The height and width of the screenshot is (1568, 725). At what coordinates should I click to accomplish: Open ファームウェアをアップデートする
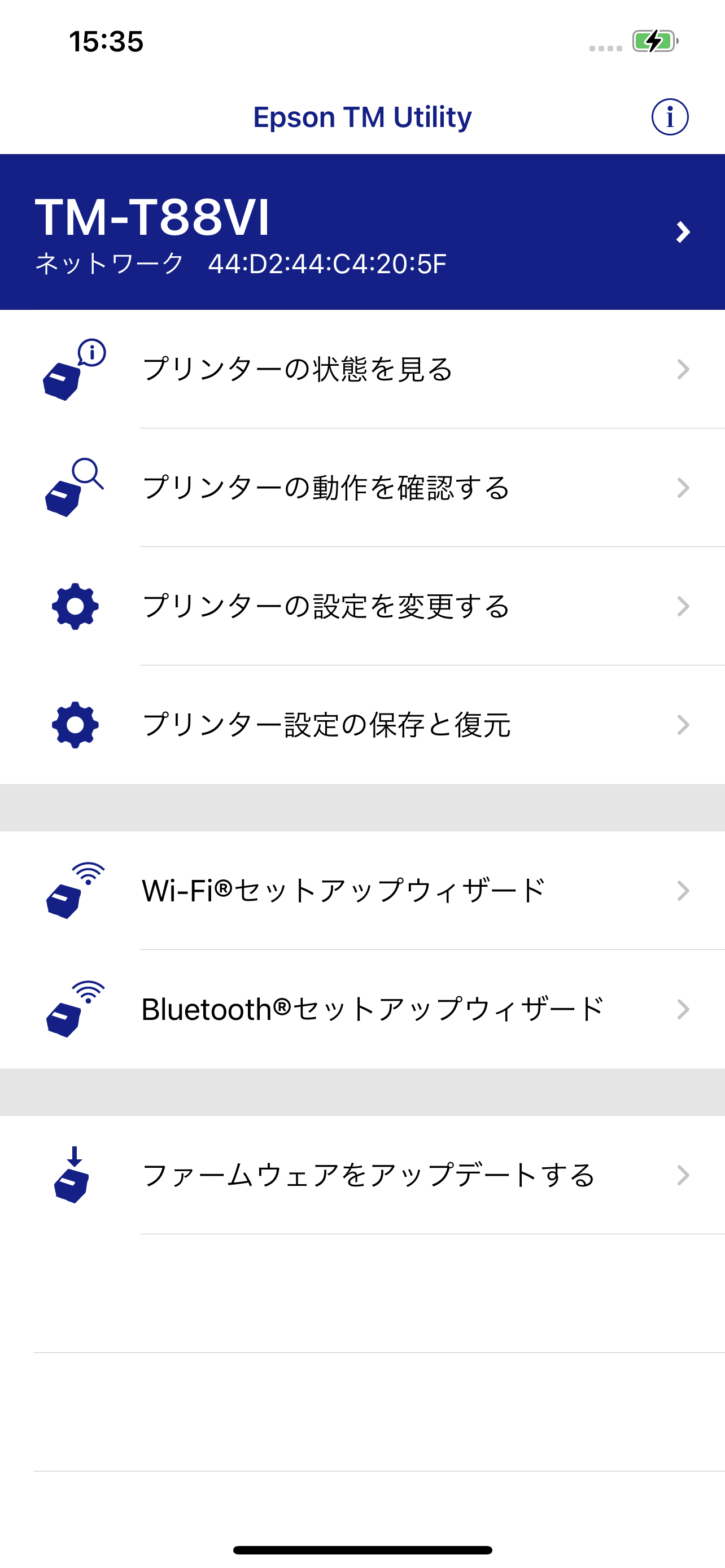point(362,1175)
